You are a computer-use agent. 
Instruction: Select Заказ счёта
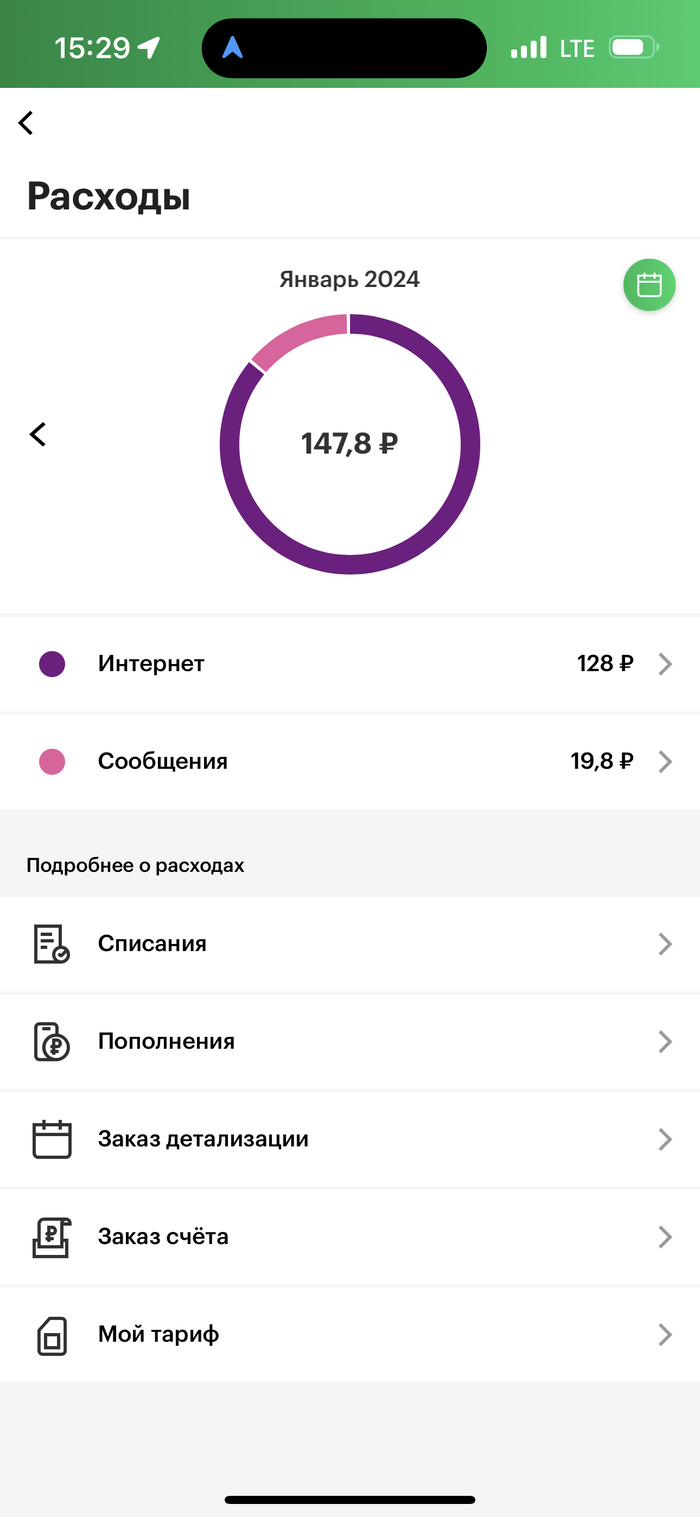tap(350, 1237)
